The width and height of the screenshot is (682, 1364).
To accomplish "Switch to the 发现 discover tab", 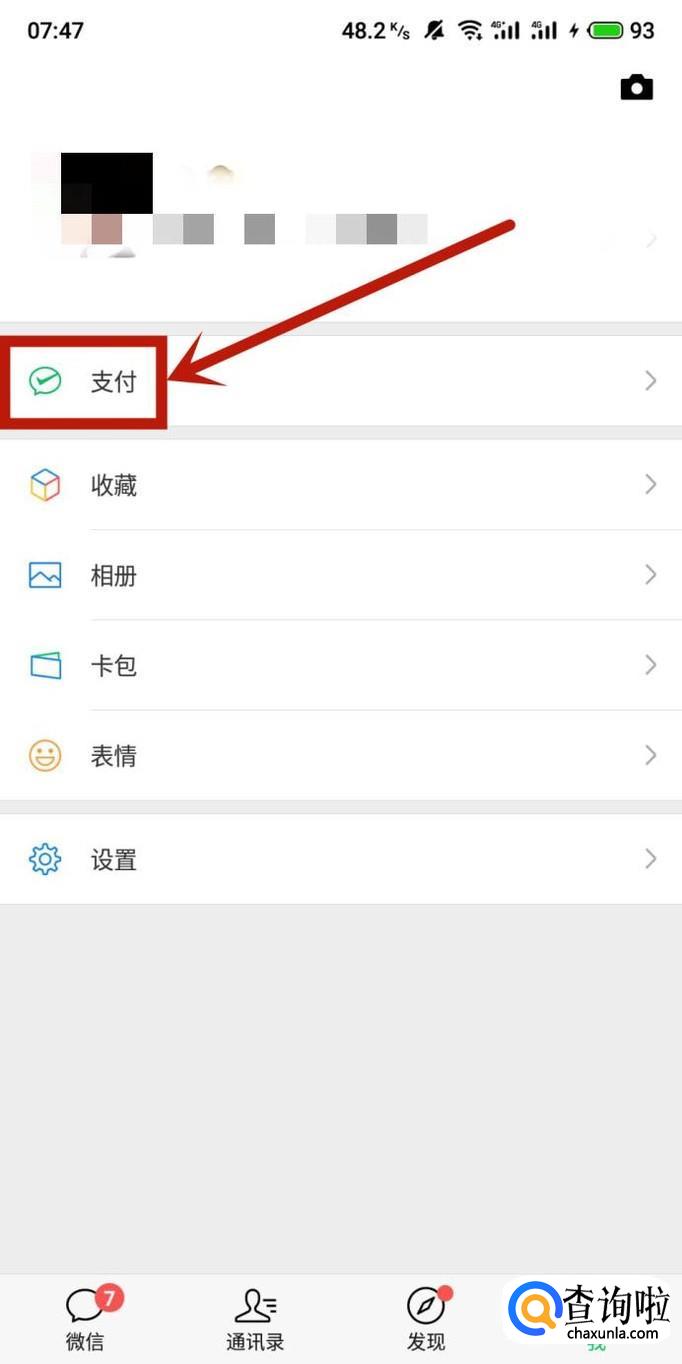I will [x=426, y=1320].
